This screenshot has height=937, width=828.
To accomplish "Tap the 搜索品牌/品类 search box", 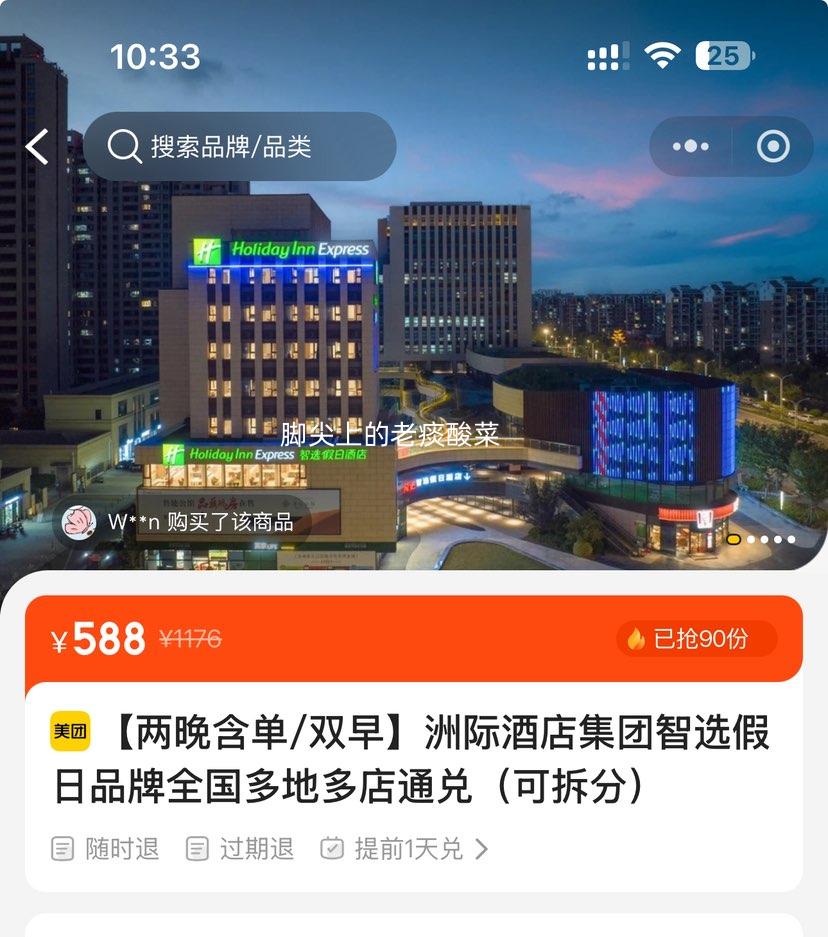I will [240, 147].
